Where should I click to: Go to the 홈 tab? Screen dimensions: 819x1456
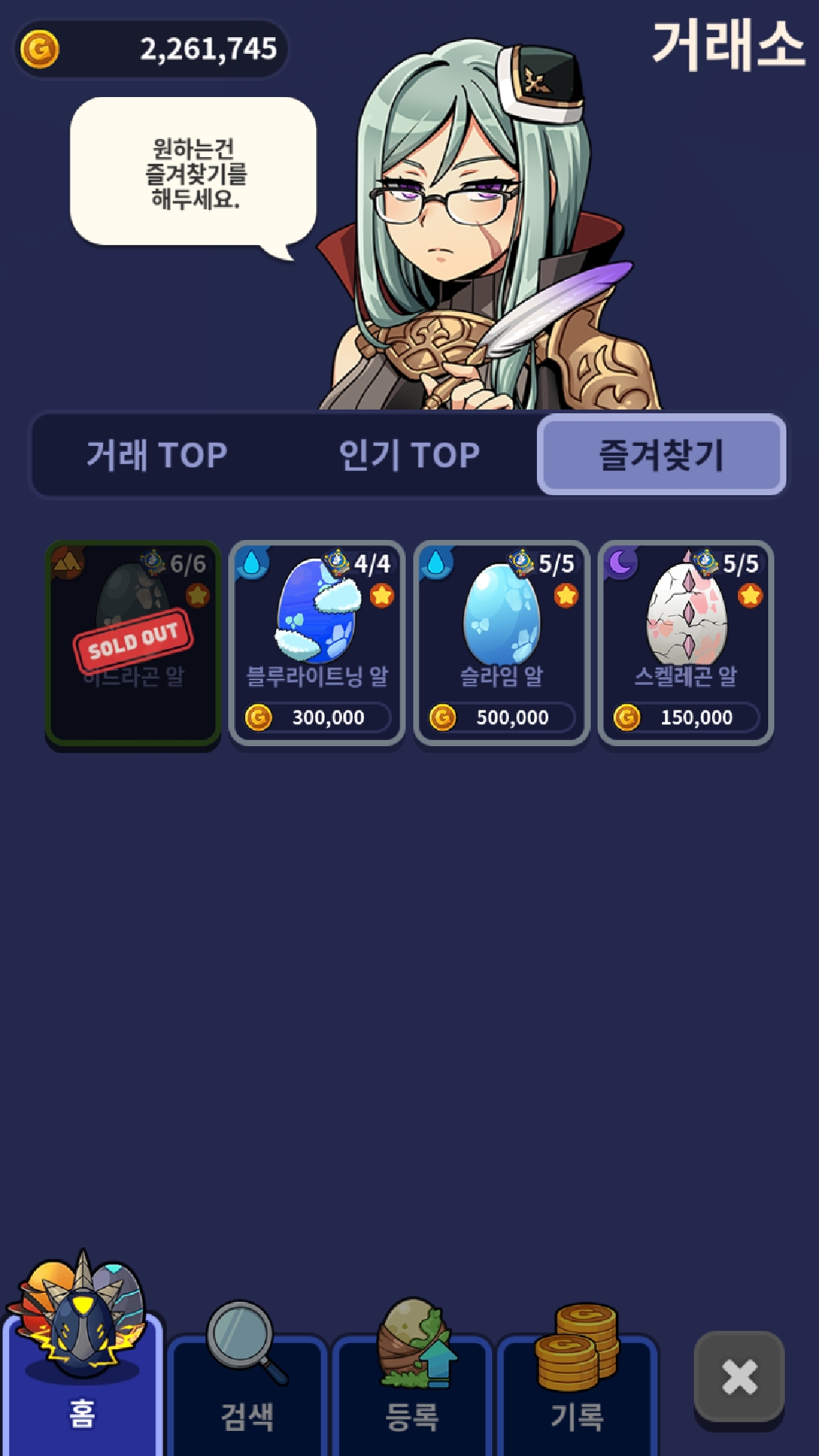[82, 1380]
